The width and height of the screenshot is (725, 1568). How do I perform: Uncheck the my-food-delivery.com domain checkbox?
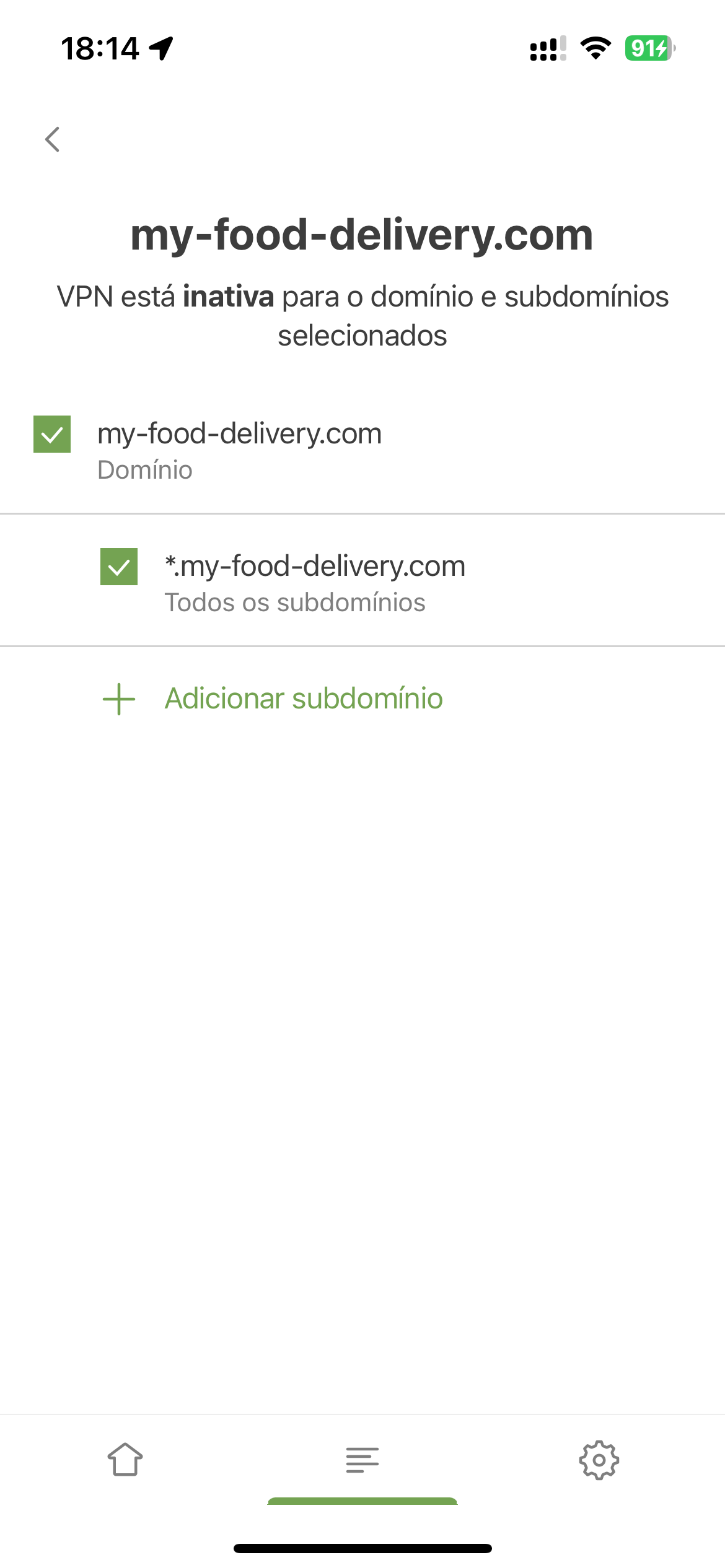[x=52, y=434]
